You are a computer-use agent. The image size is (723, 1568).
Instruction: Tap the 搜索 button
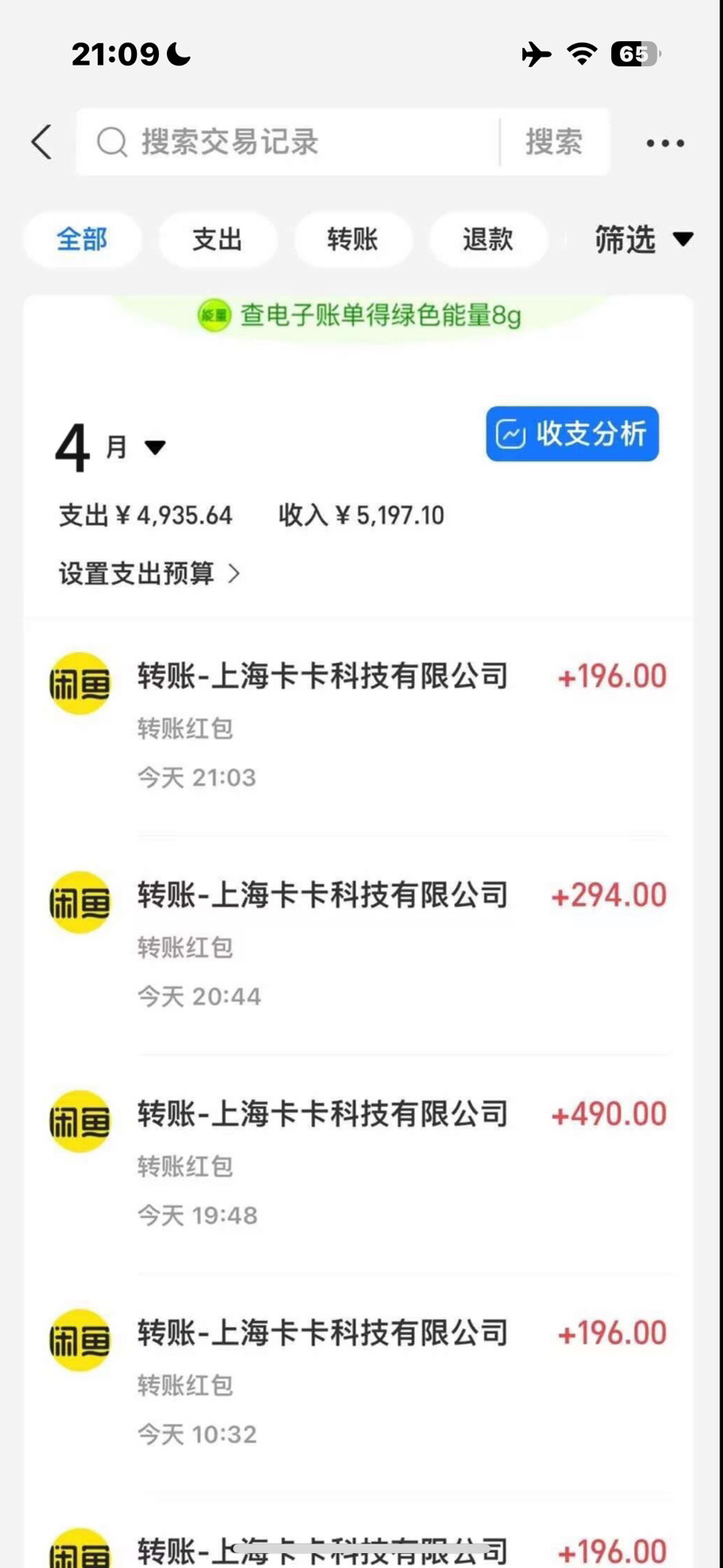[554, 141]
